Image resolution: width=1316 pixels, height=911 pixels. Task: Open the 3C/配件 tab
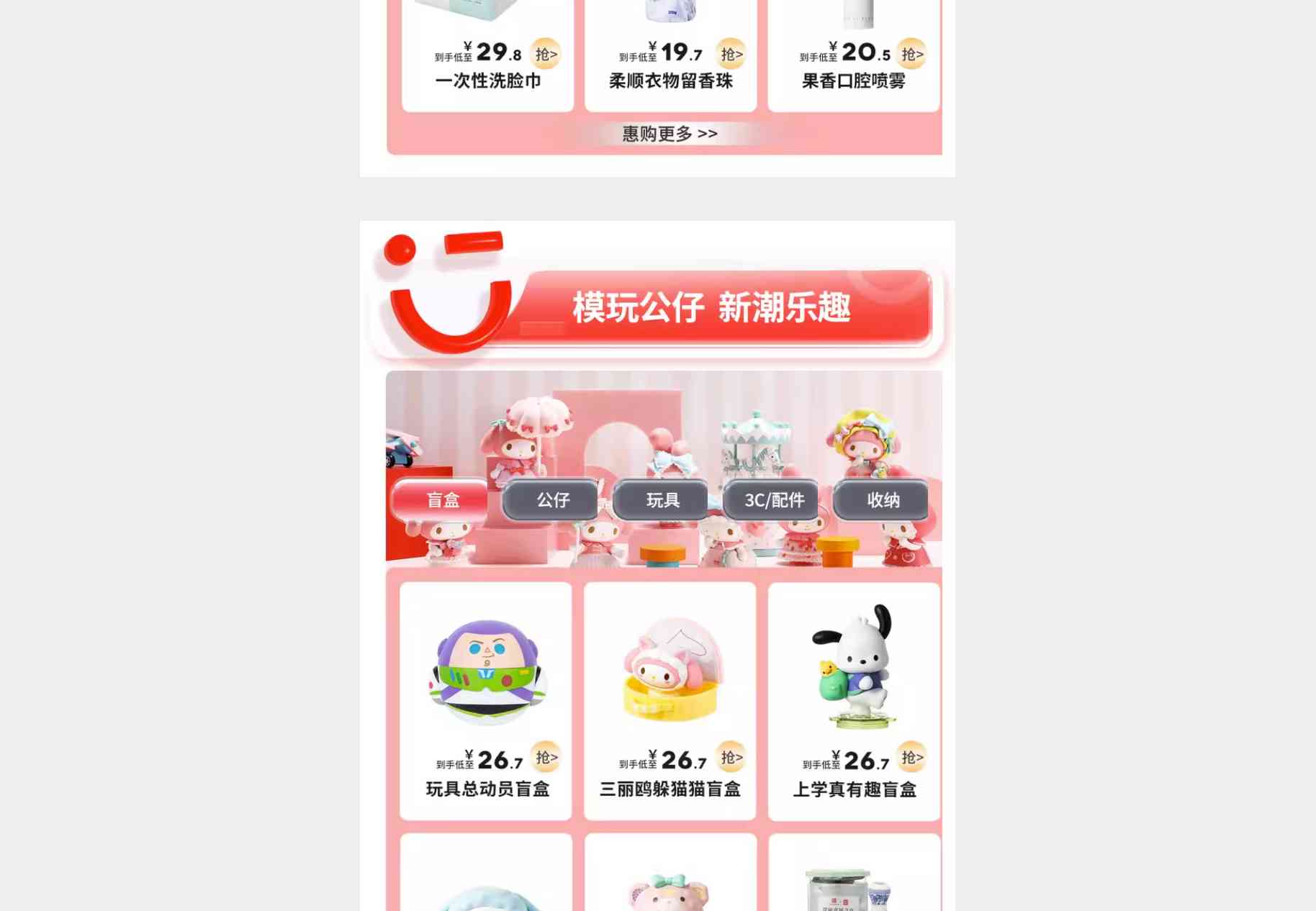pos(773,499)
